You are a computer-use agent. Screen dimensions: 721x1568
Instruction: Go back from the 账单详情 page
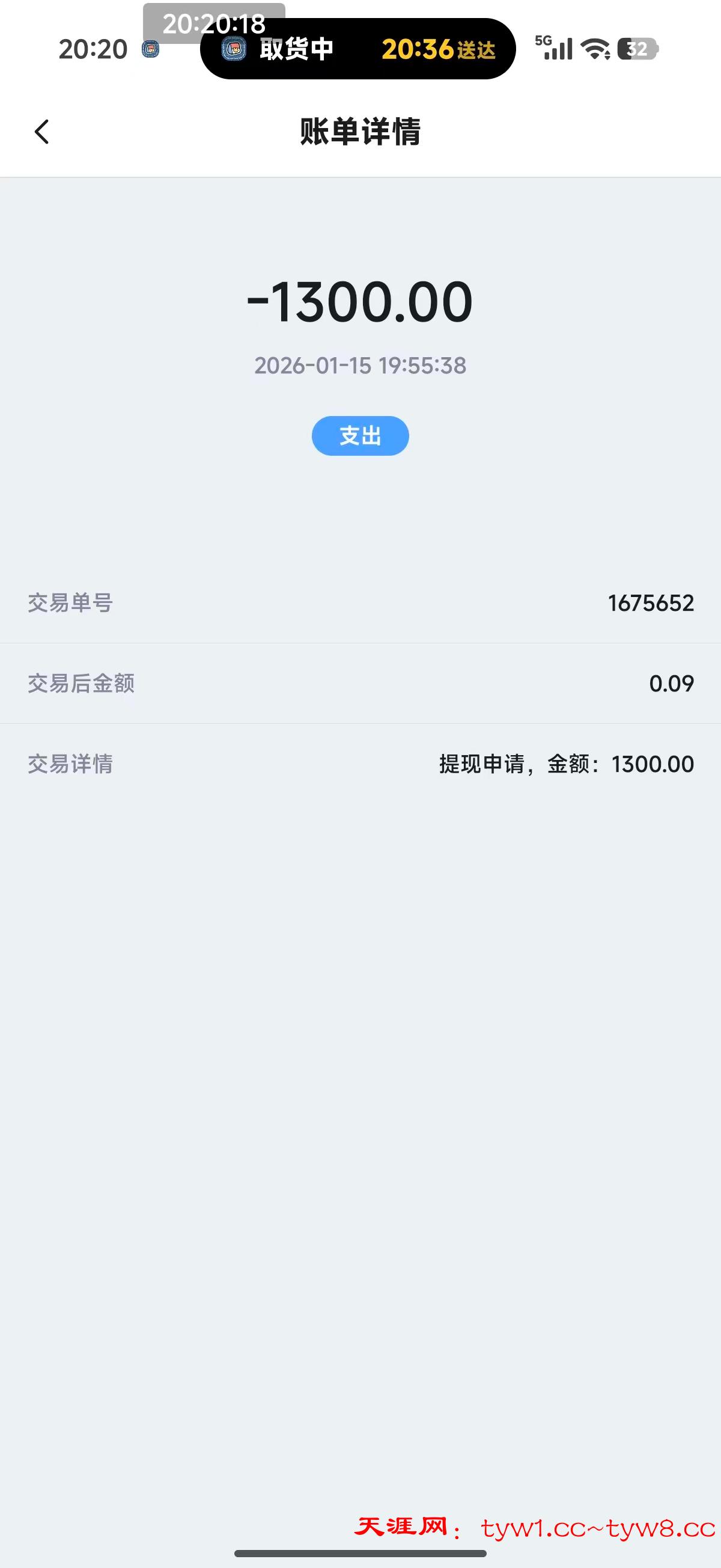pos(41,132)
